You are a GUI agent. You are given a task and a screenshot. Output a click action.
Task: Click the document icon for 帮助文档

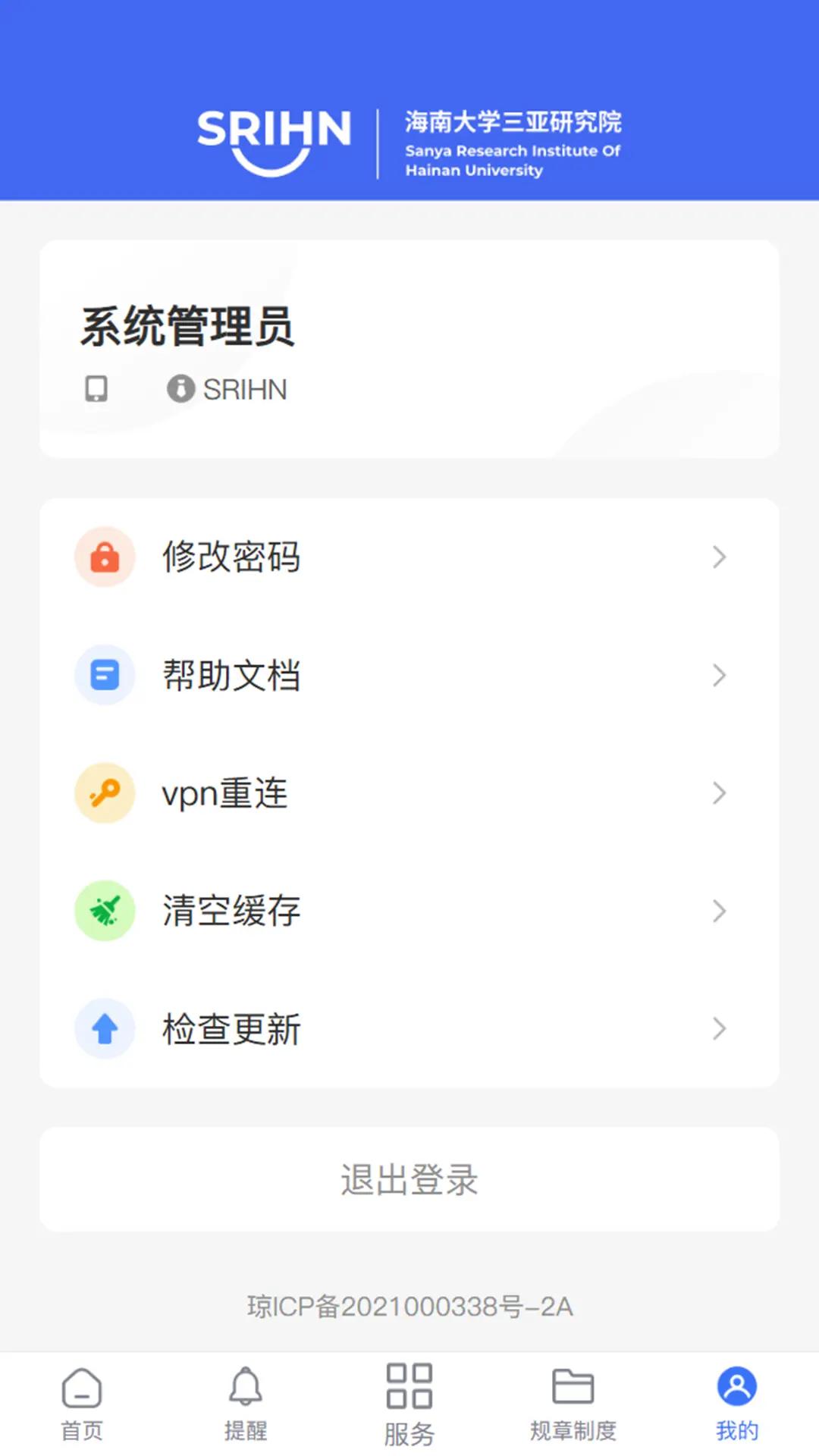tap(105, 675)
